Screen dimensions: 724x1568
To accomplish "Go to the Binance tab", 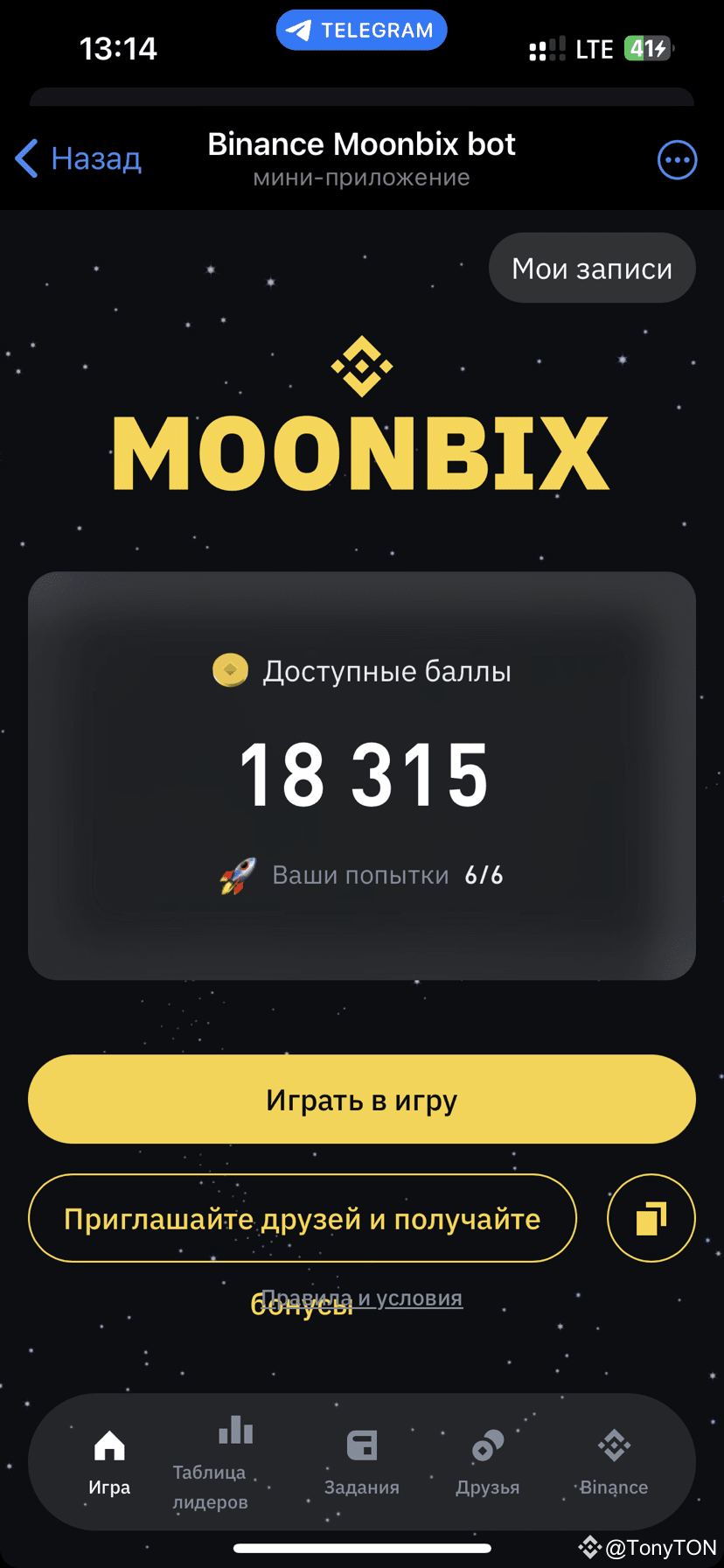I will (614, 1463).
